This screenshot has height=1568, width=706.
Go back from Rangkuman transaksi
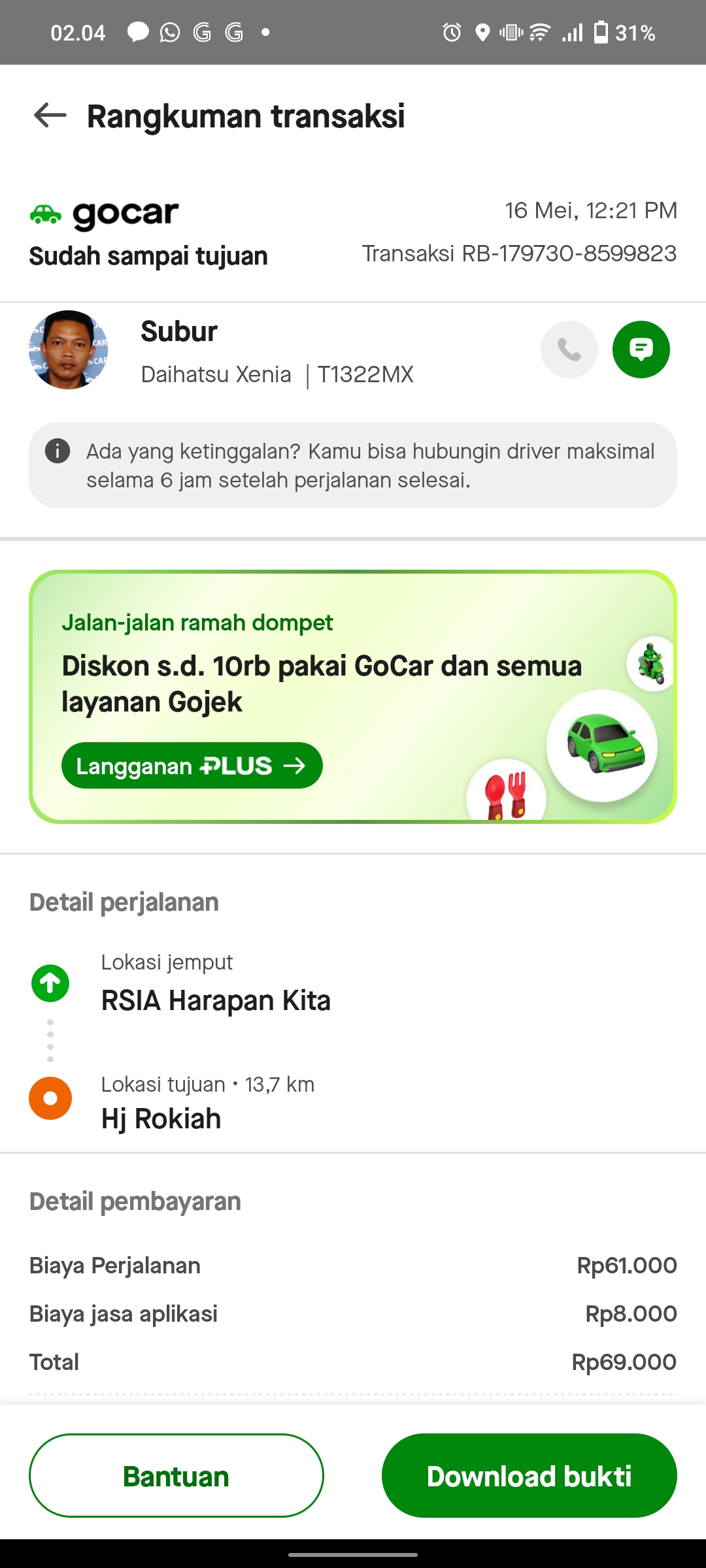[x=50, y=116]
